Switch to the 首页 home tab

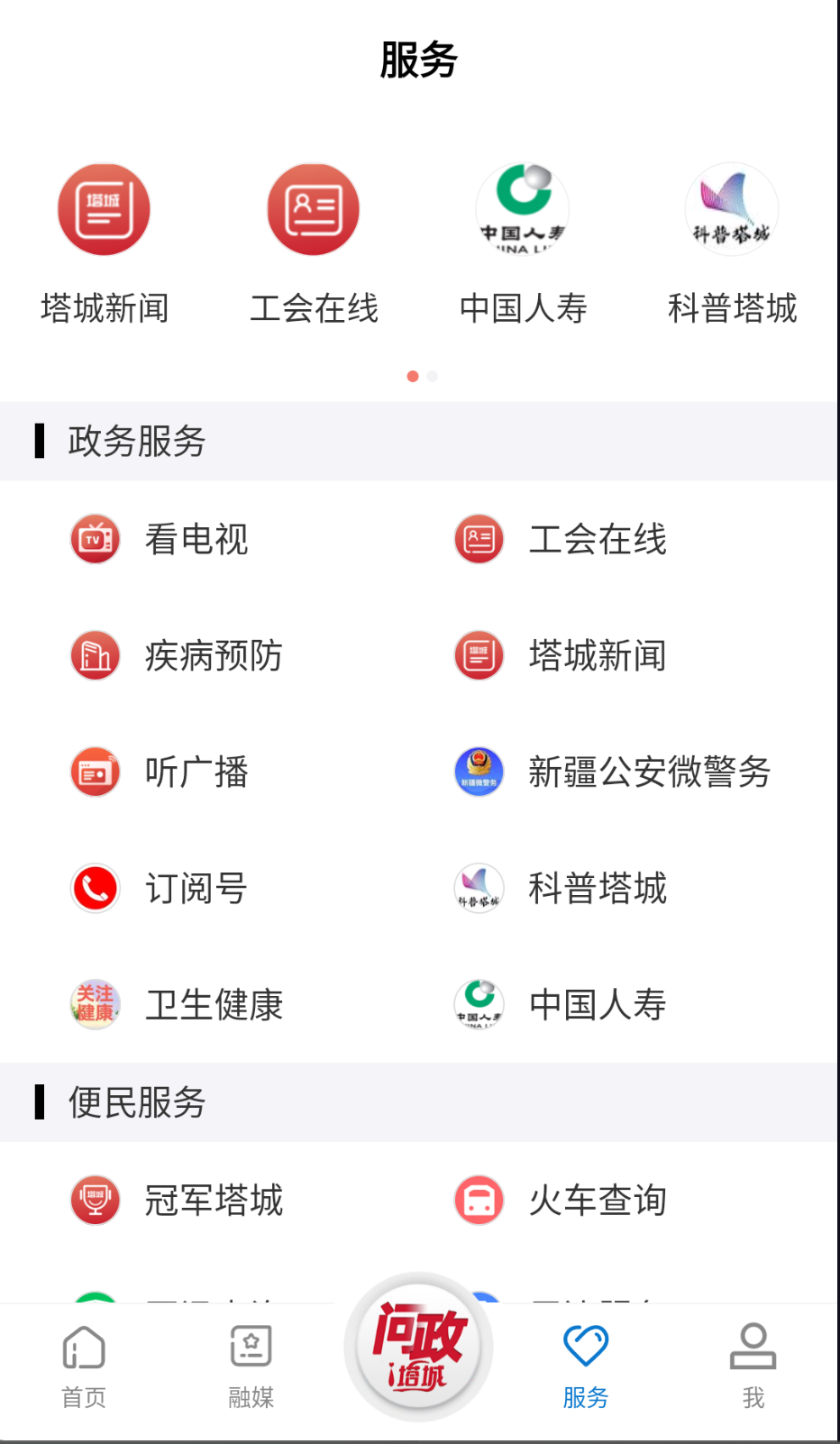[x=83, y=1366]
